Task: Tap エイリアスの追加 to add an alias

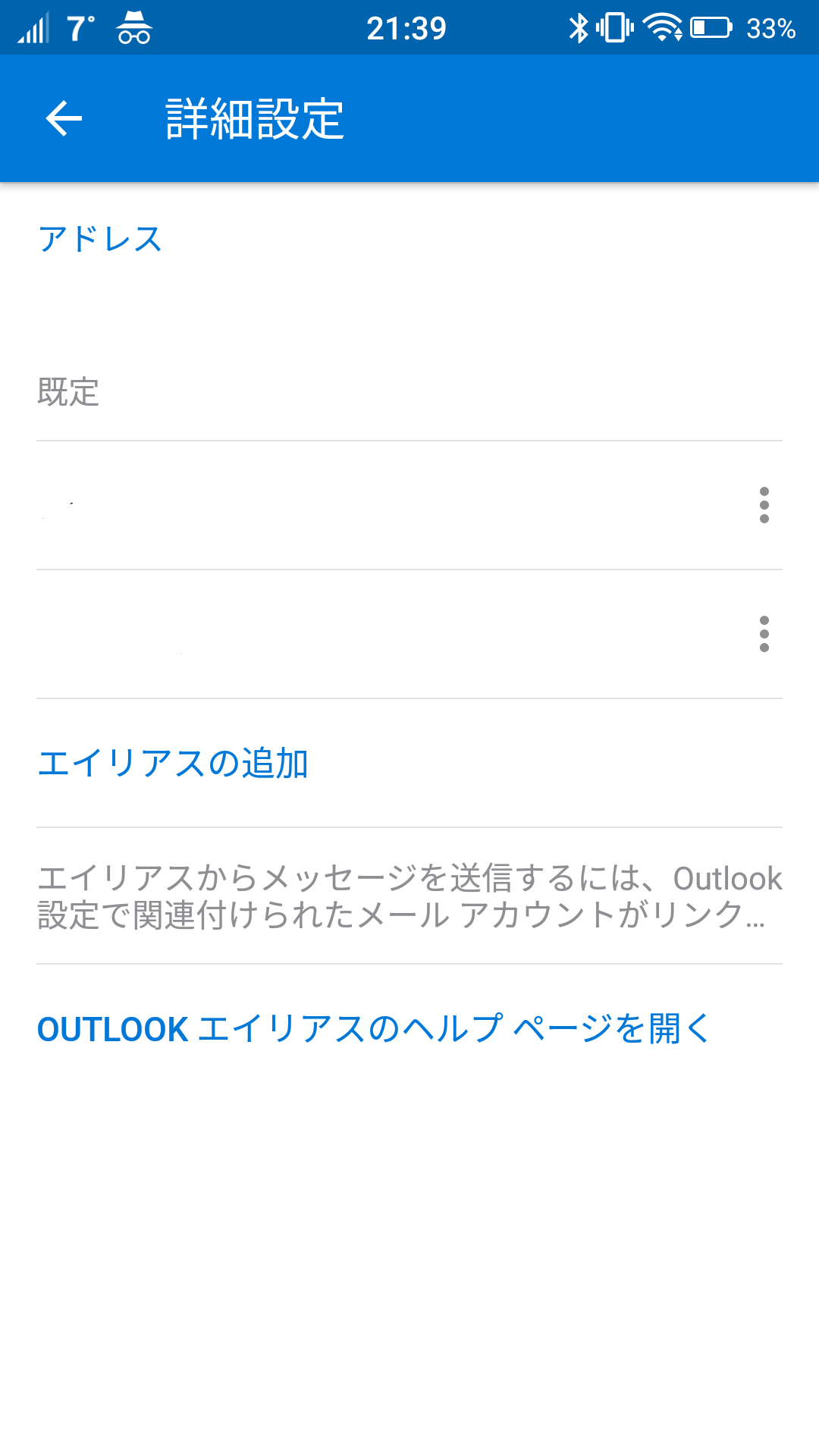Action: coord(173,763)
